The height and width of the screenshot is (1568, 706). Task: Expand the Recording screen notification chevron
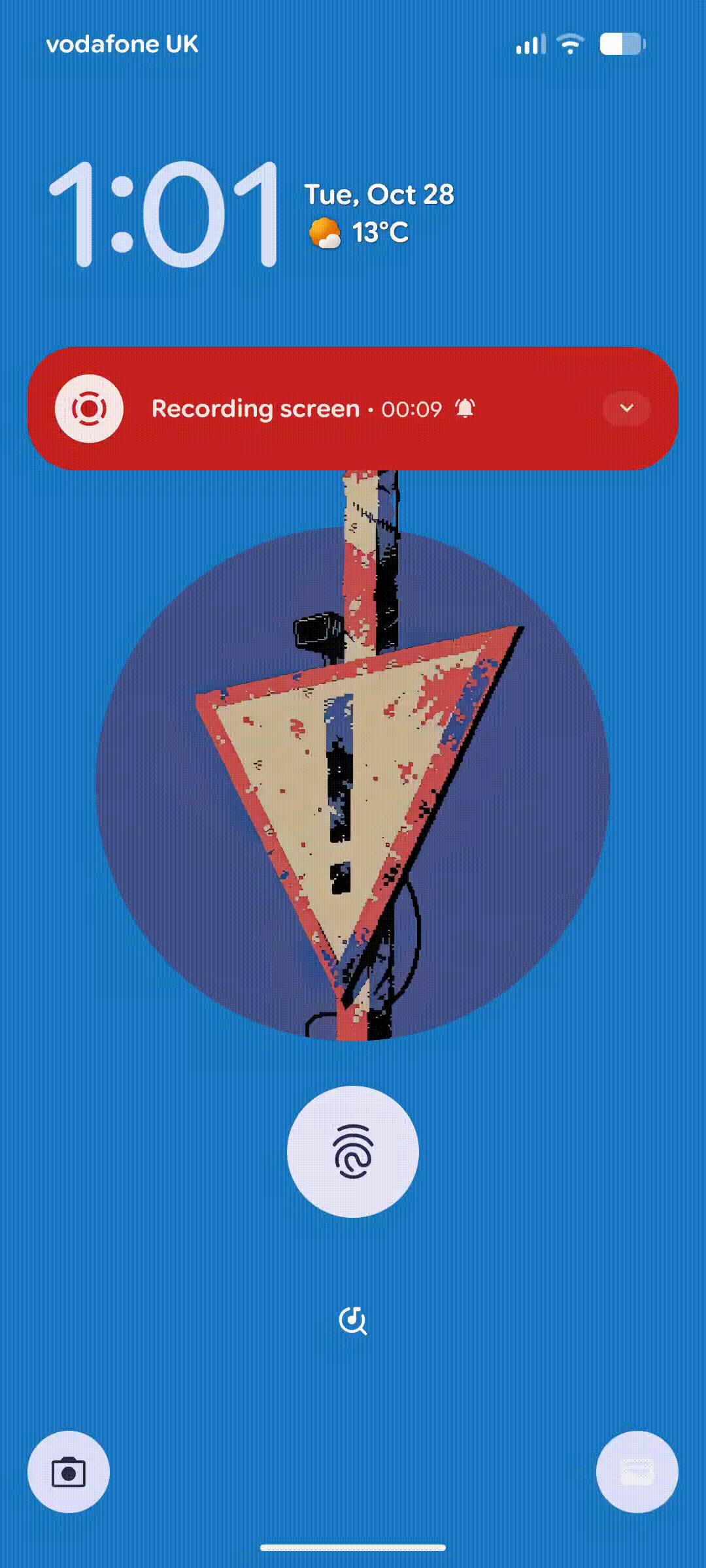[626, 409]
